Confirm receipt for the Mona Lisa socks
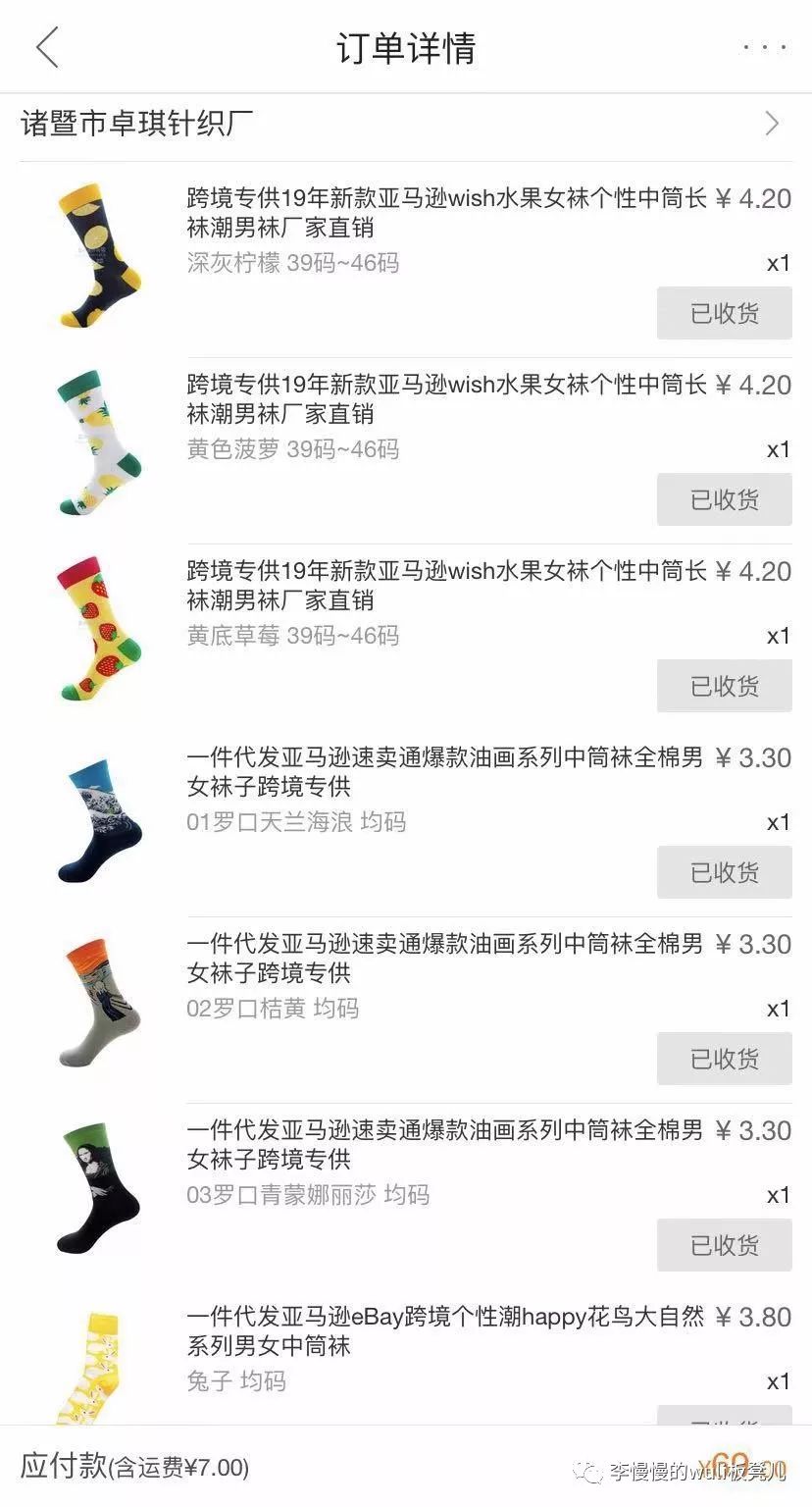 point(724,1245)
